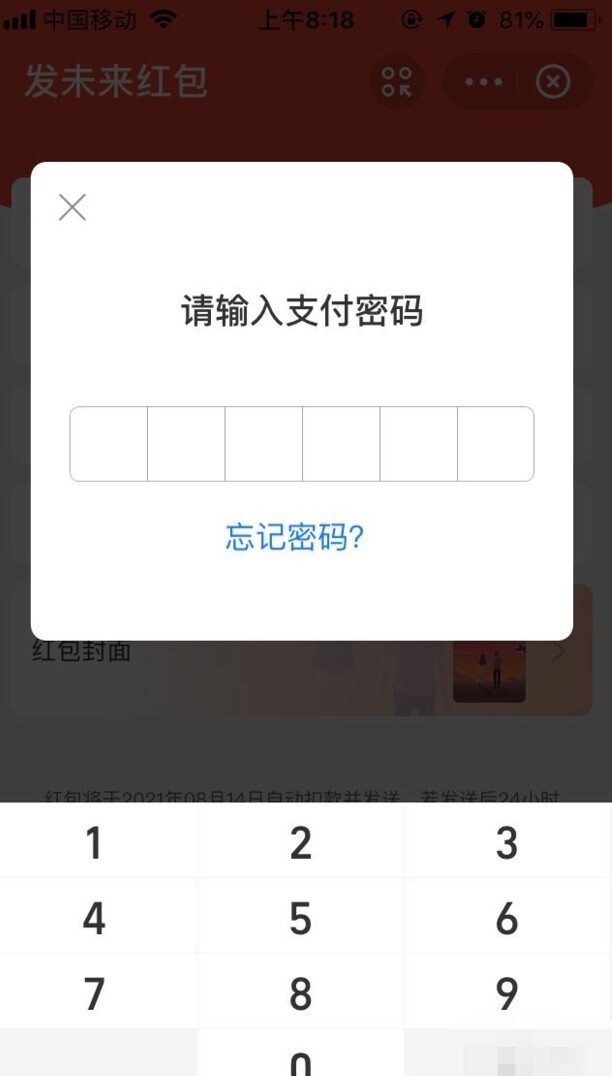The height and width of the screenshot is (1076, 612).
Task: Enter digit 9 on the keypad
Action: pyautogui.click(x=508, y=992)
